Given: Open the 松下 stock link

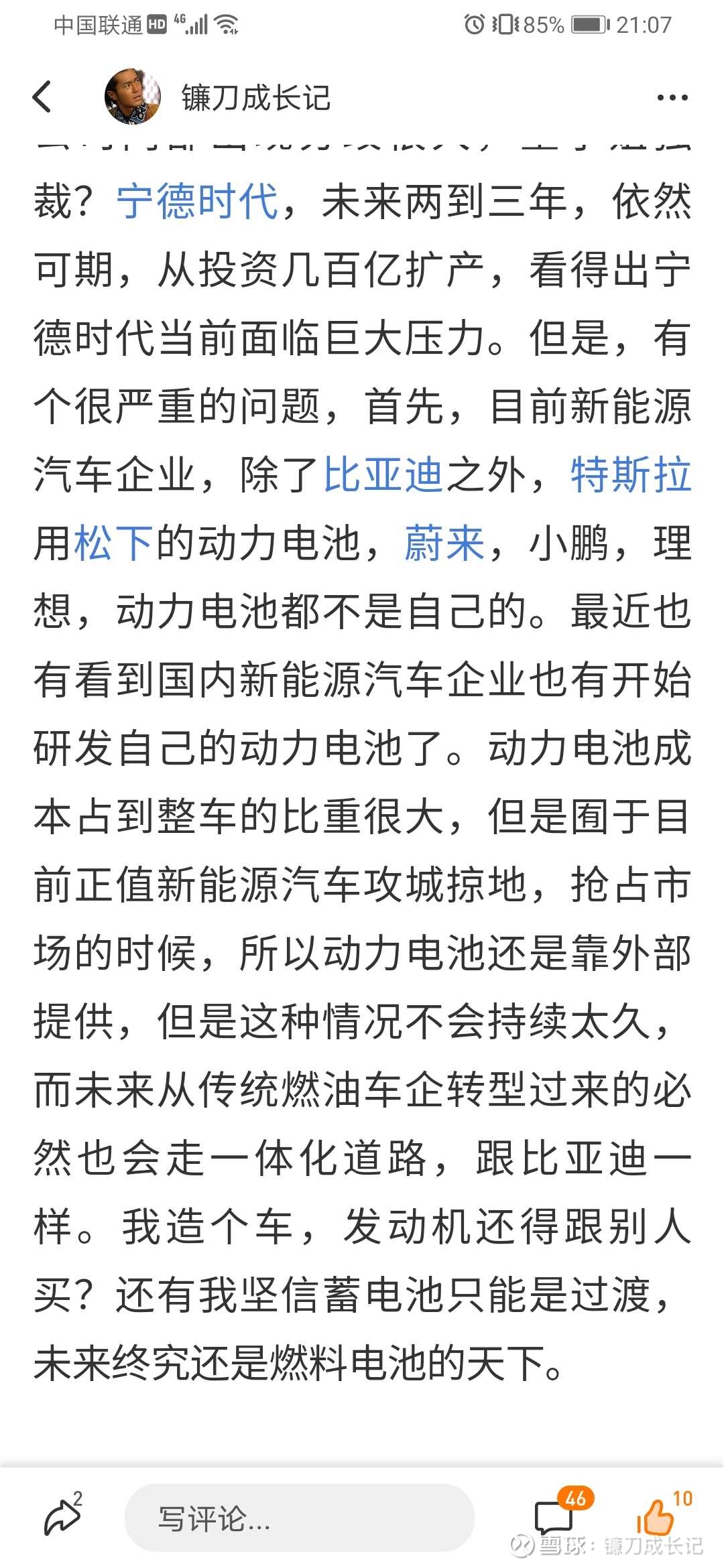Looking at the screenshot, I should (x=114, y=543).
